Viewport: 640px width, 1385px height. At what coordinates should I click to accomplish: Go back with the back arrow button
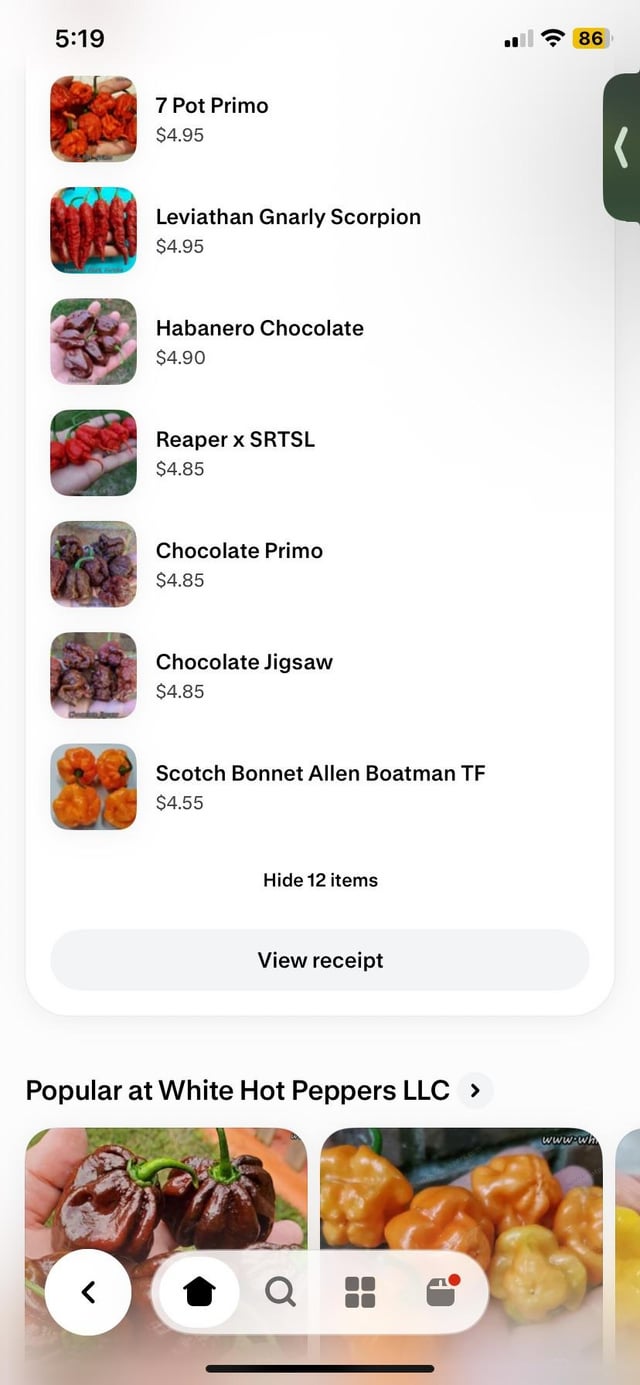[x=88, y=1292]
